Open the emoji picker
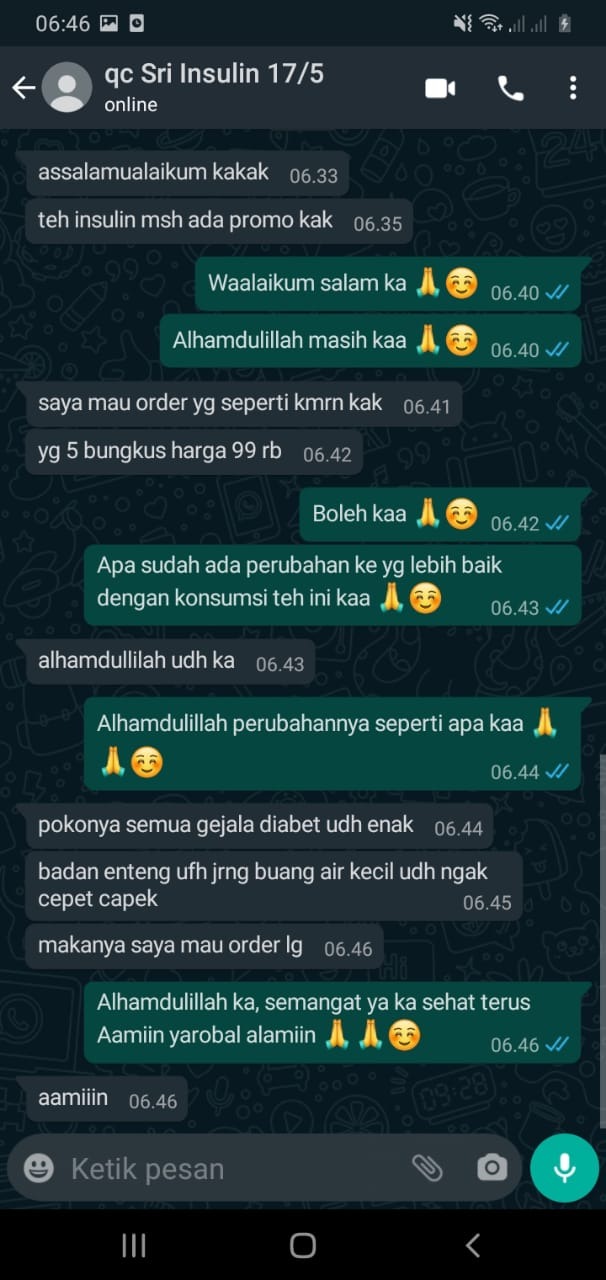The width and height of the screenshot is (606, 1280). pos(39,1167)
